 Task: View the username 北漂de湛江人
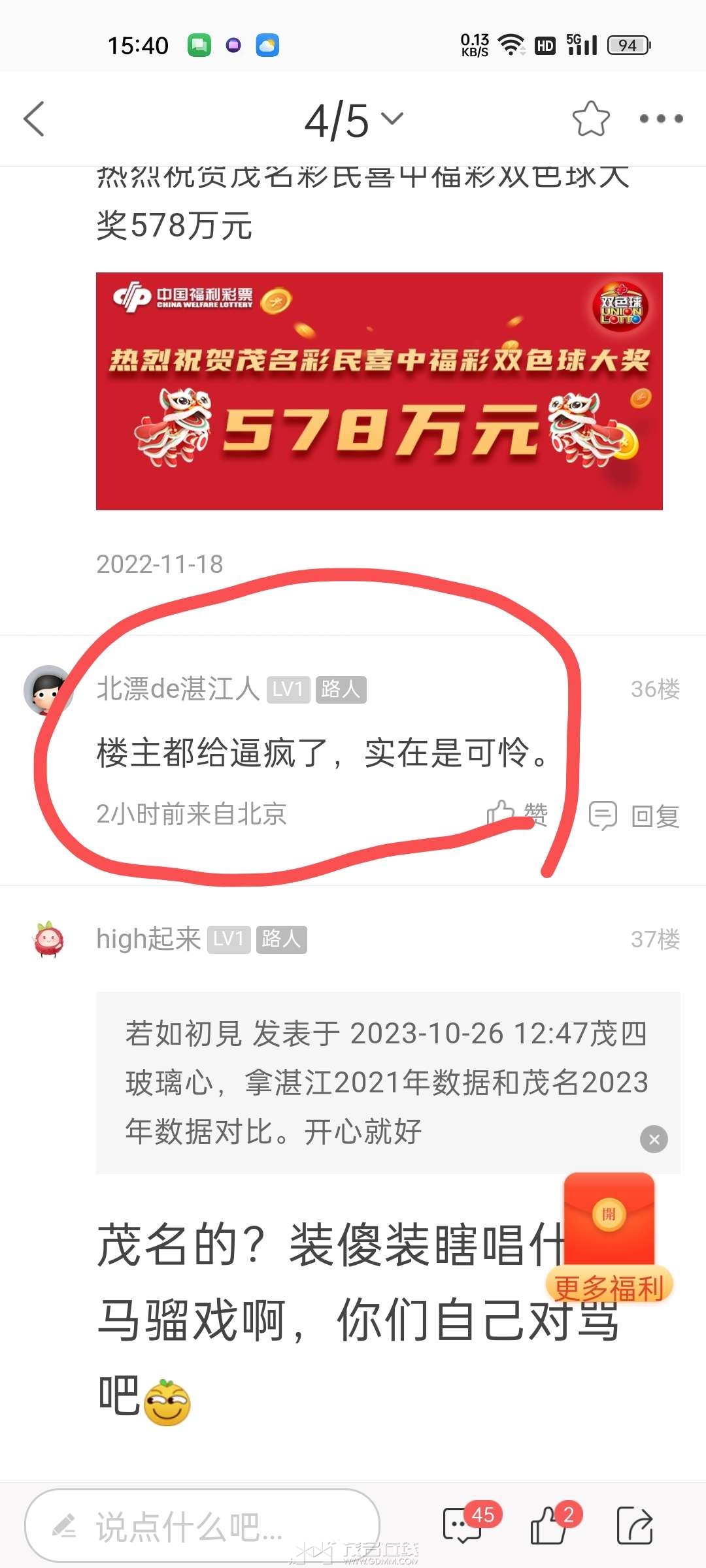click(178, 689)
